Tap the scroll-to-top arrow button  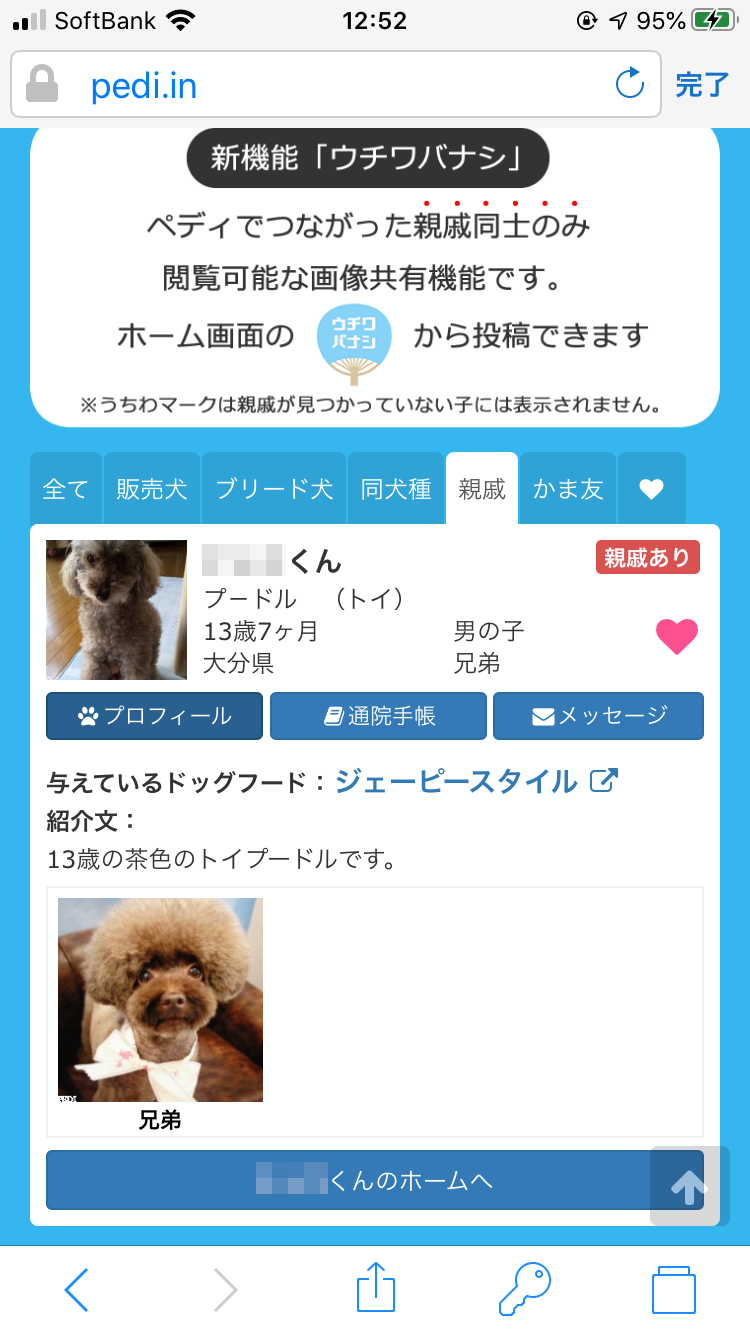click(x=689, y=1186)
